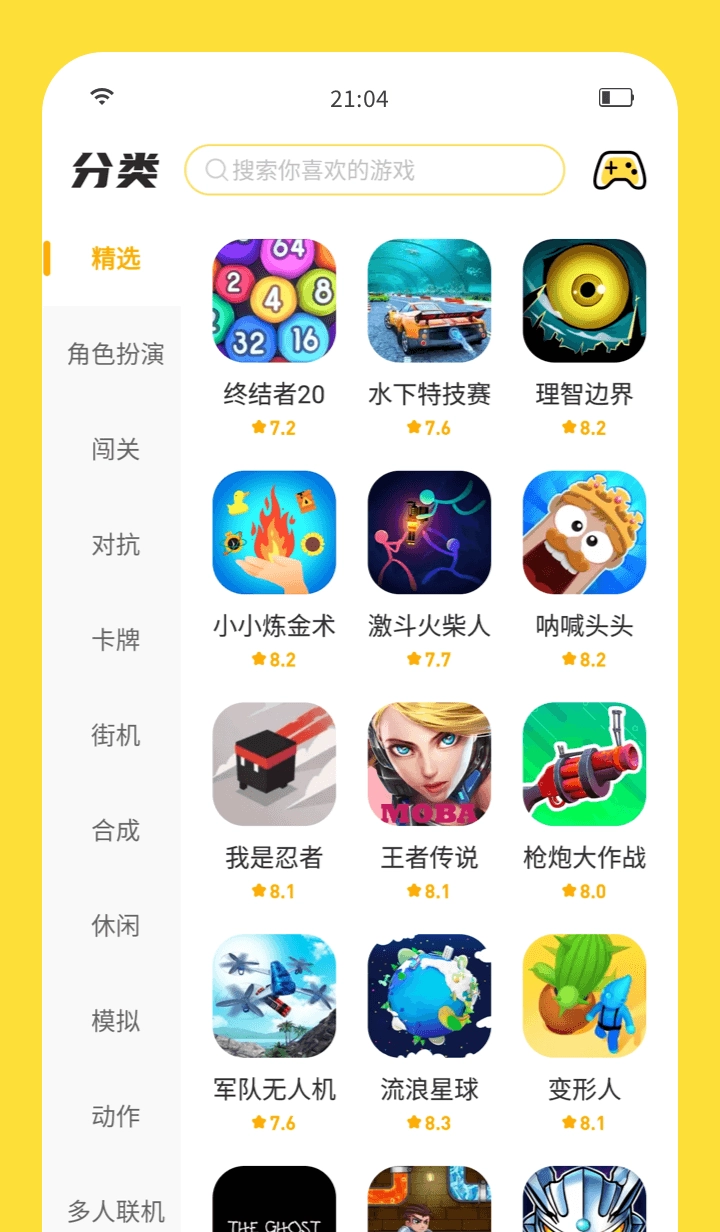
Task: Open the 流浪星球 game
Action: click(x=429, y=997)
